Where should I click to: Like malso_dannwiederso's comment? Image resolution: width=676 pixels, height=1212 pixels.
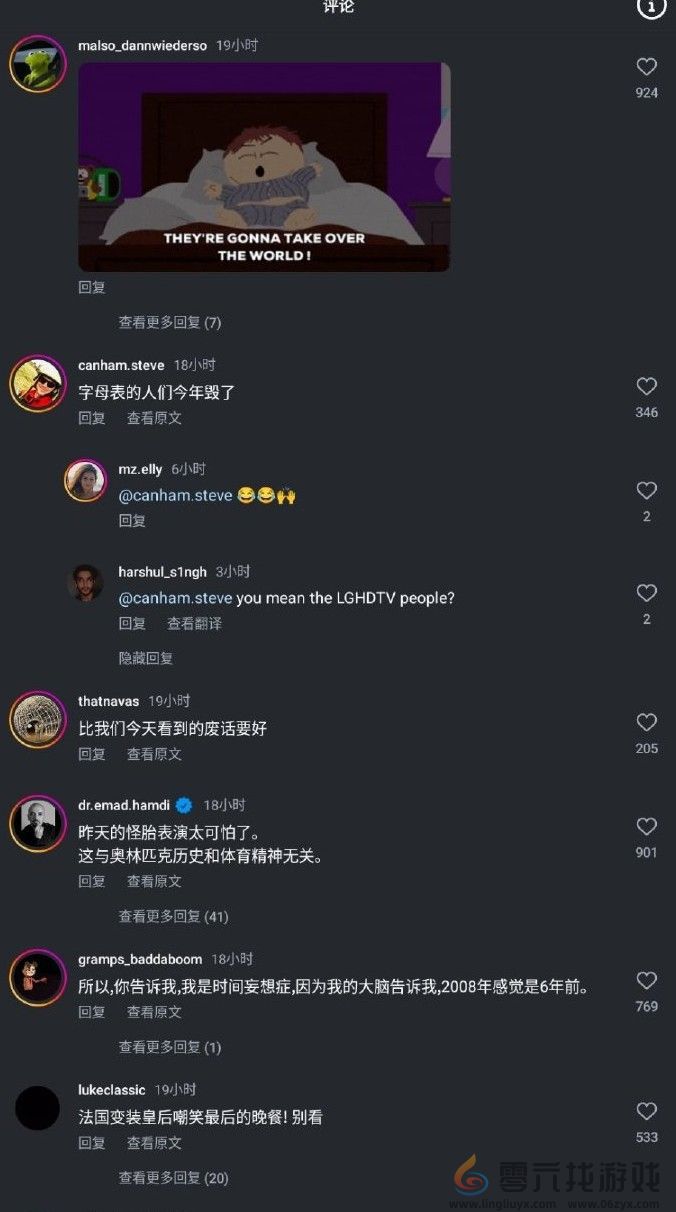click(x=647, y=67)
